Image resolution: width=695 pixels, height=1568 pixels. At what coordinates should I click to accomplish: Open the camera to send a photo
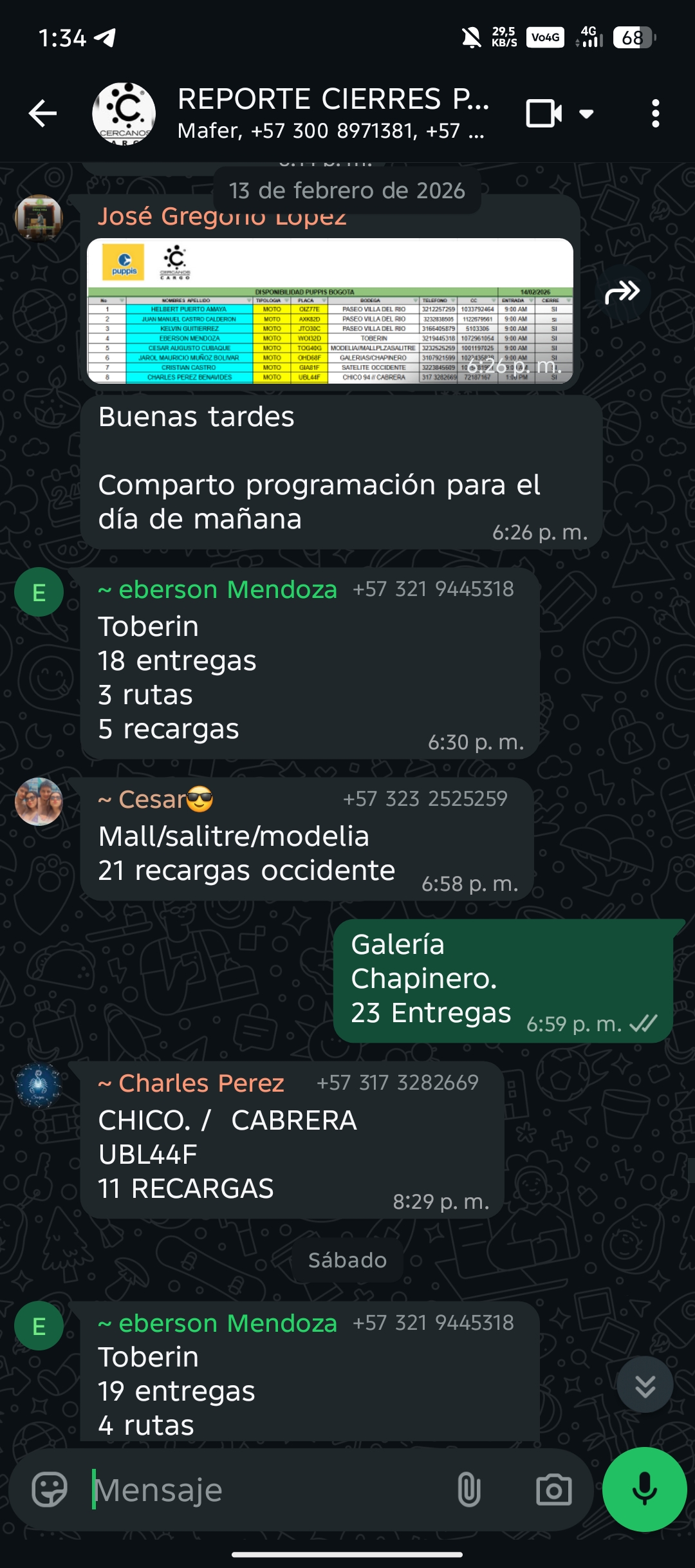point(553,1489)
